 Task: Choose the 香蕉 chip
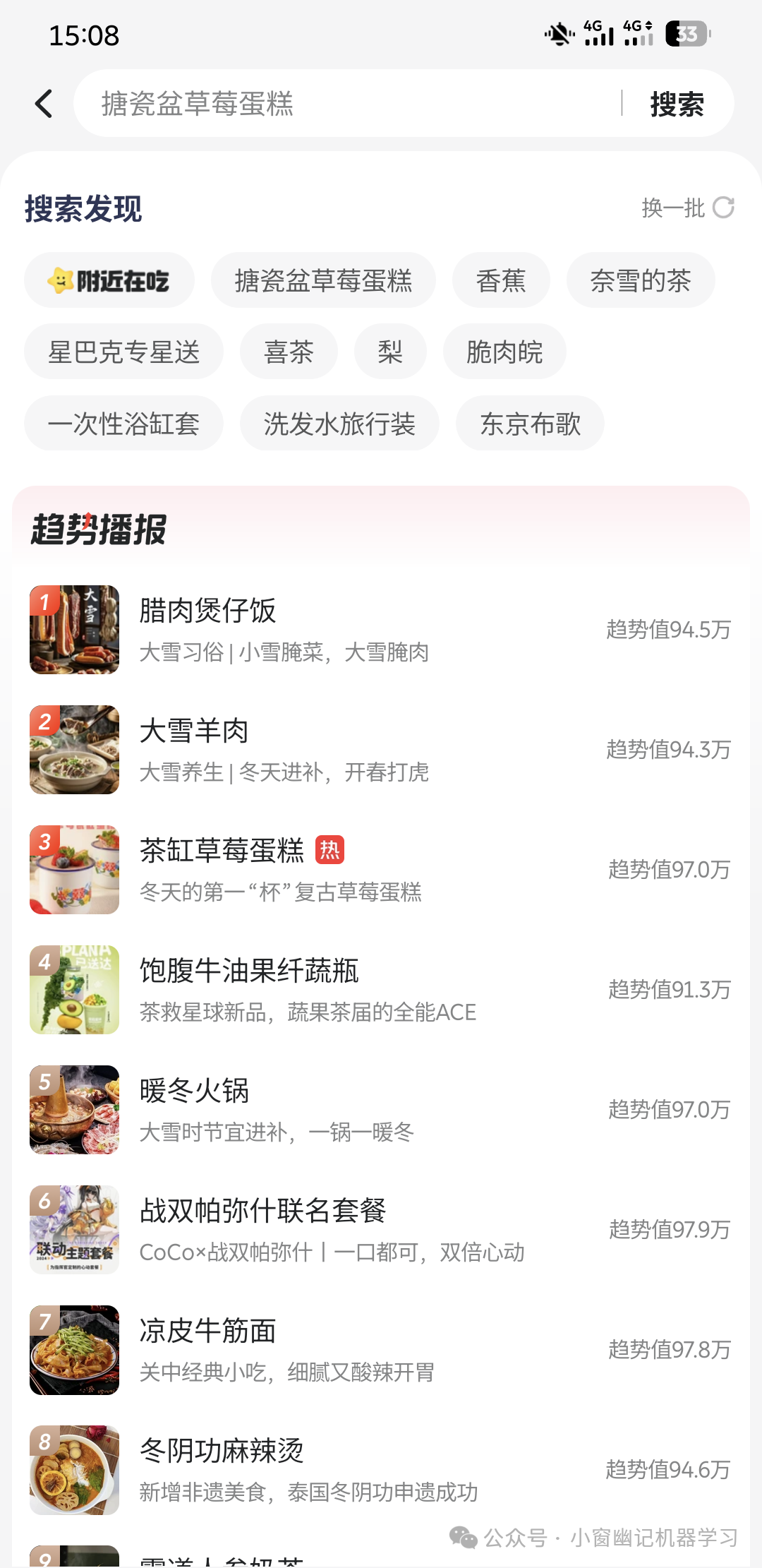[x=501, y=281]
